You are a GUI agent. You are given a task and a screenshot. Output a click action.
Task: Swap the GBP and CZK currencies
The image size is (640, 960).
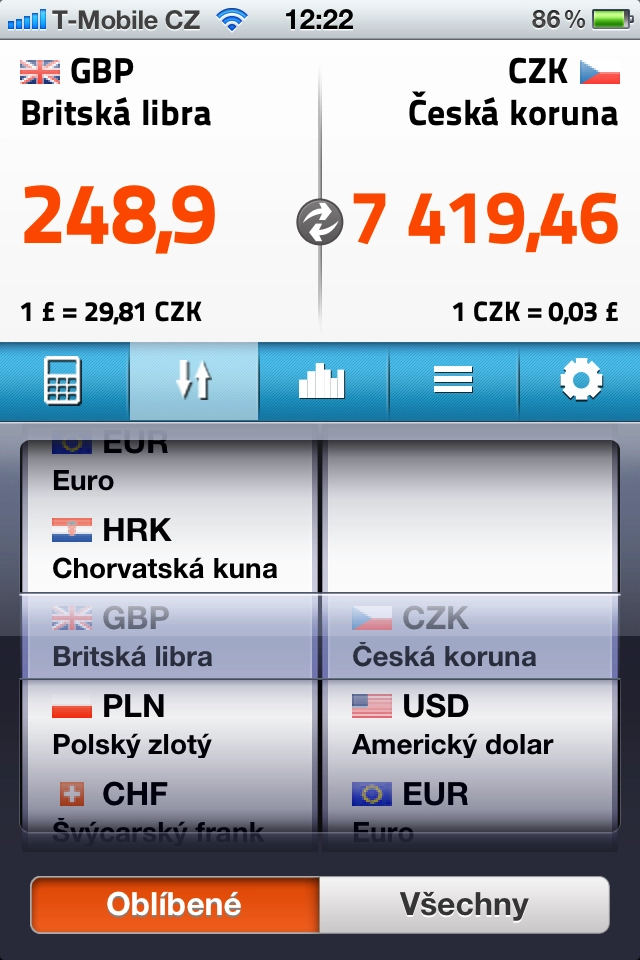[320, 222]
